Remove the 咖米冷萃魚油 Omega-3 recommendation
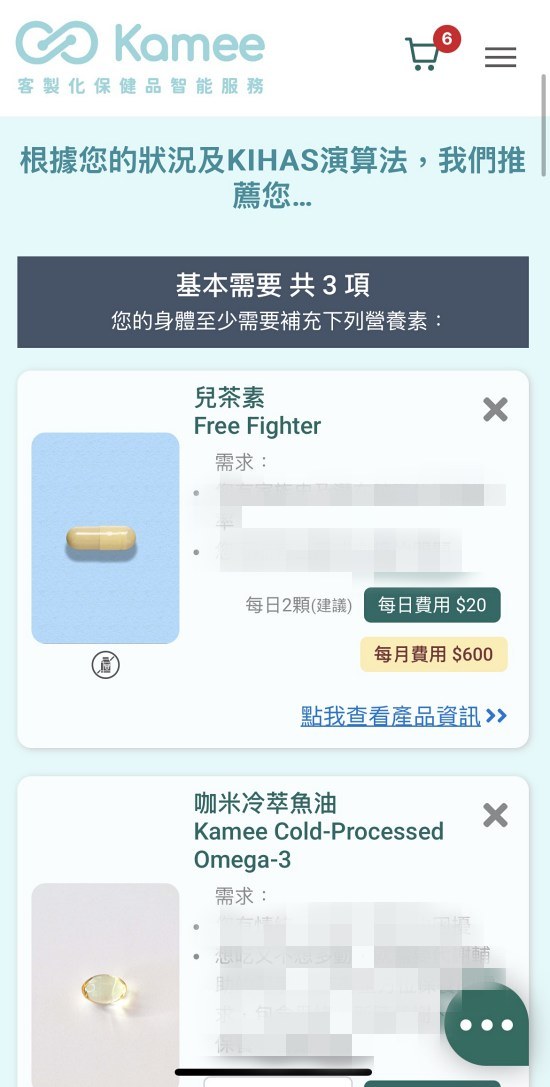 click(x=495, y=815)
